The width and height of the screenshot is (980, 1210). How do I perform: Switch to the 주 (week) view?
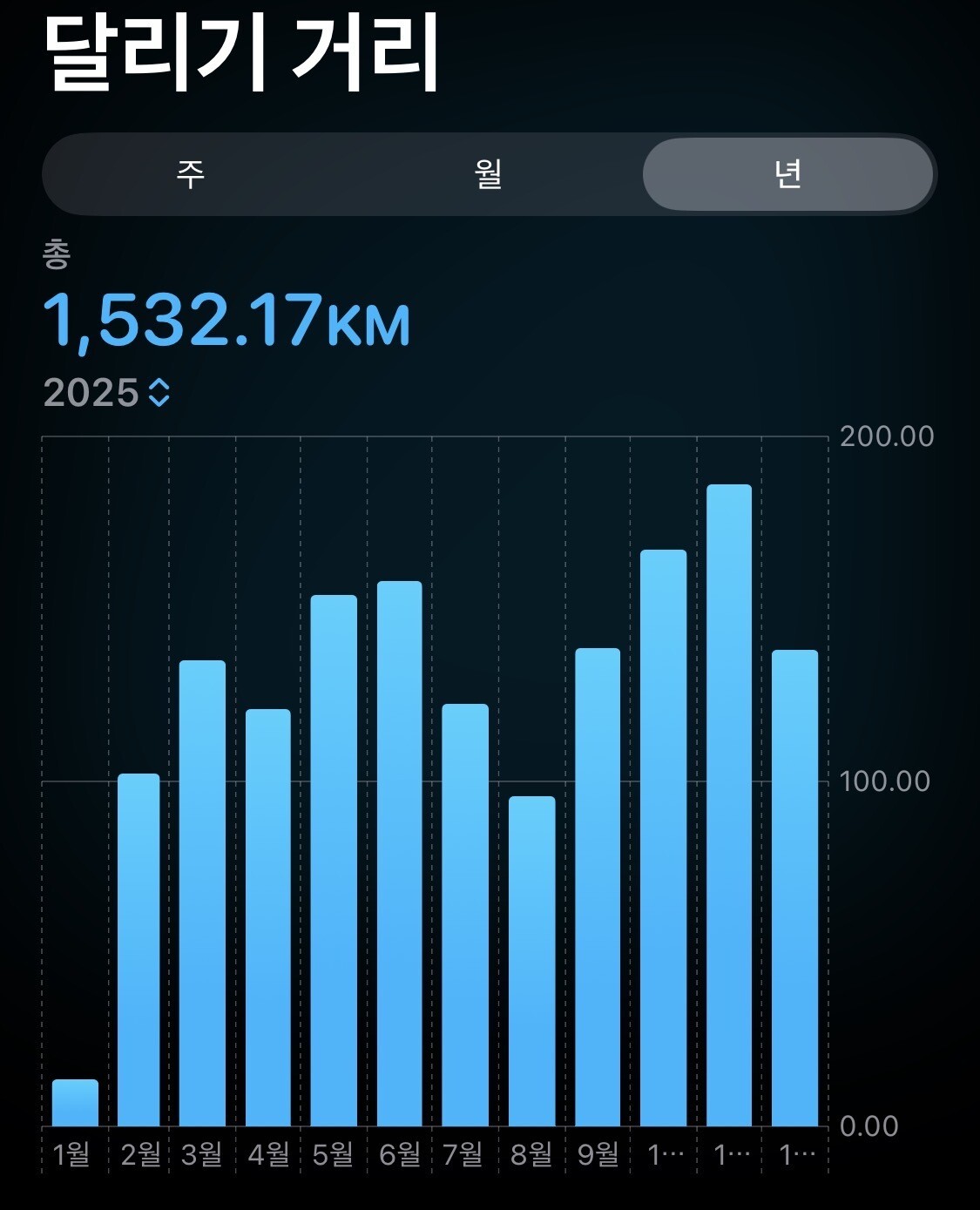[x=190, y=174]
